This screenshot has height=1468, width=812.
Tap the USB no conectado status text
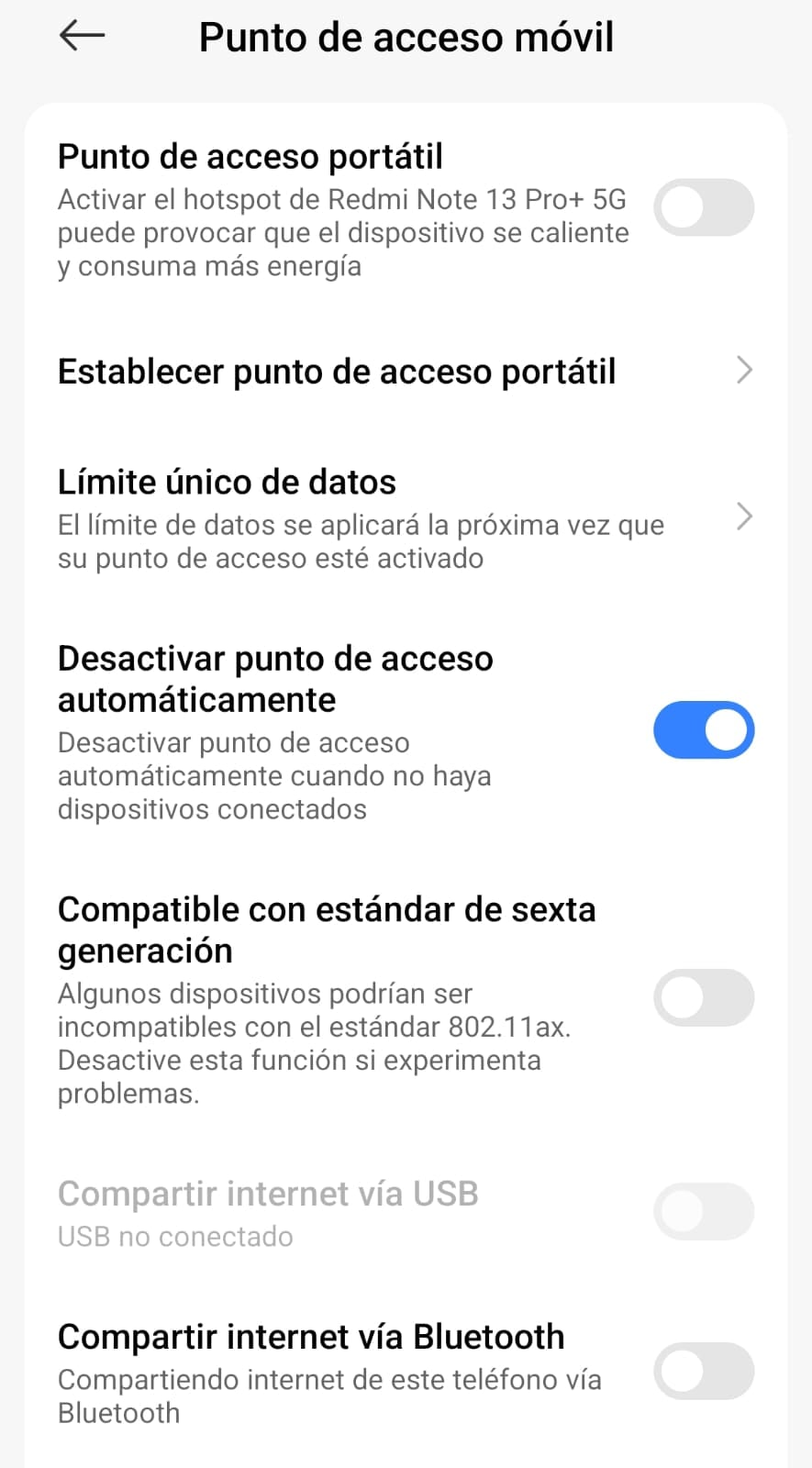point(174,1236)
